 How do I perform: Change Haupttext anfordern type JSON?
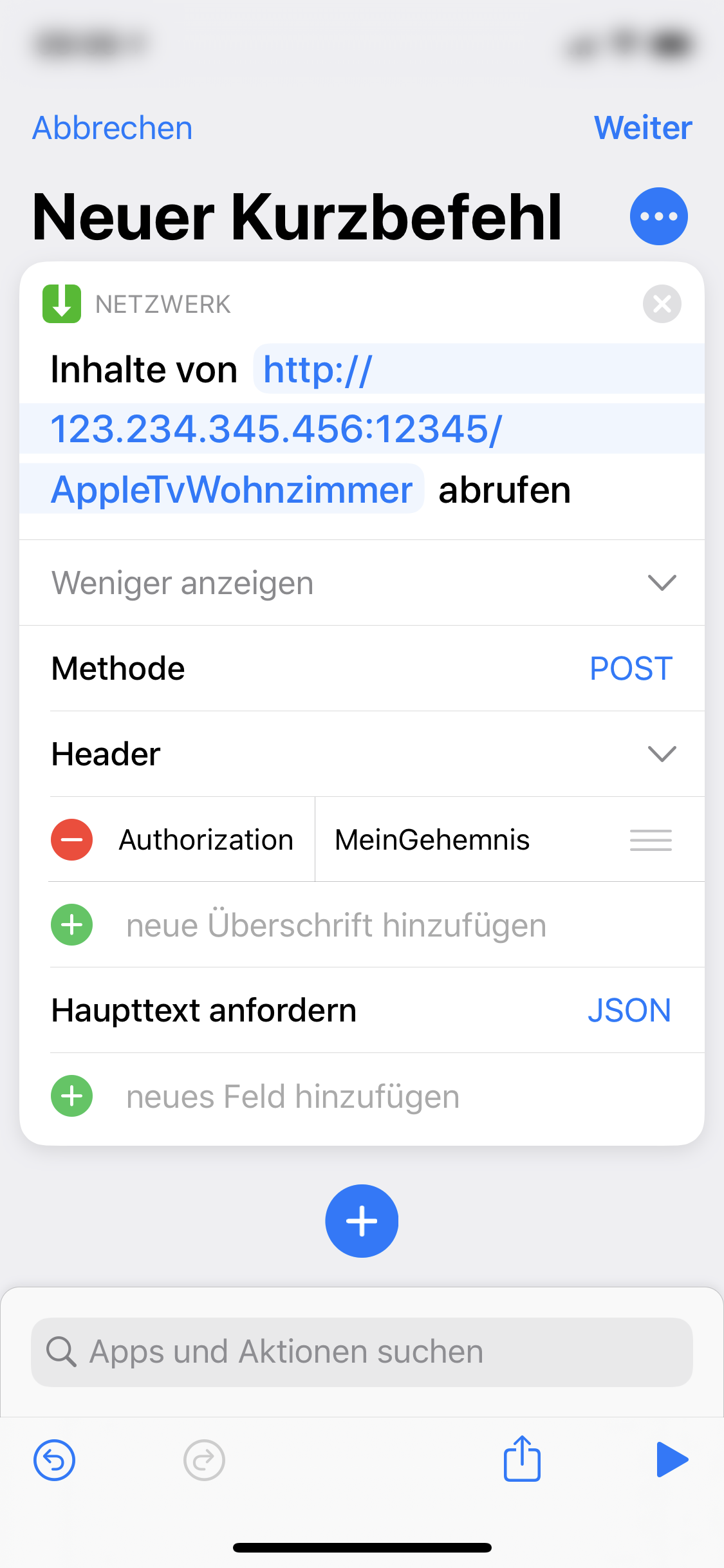(x=629, y=1011)
